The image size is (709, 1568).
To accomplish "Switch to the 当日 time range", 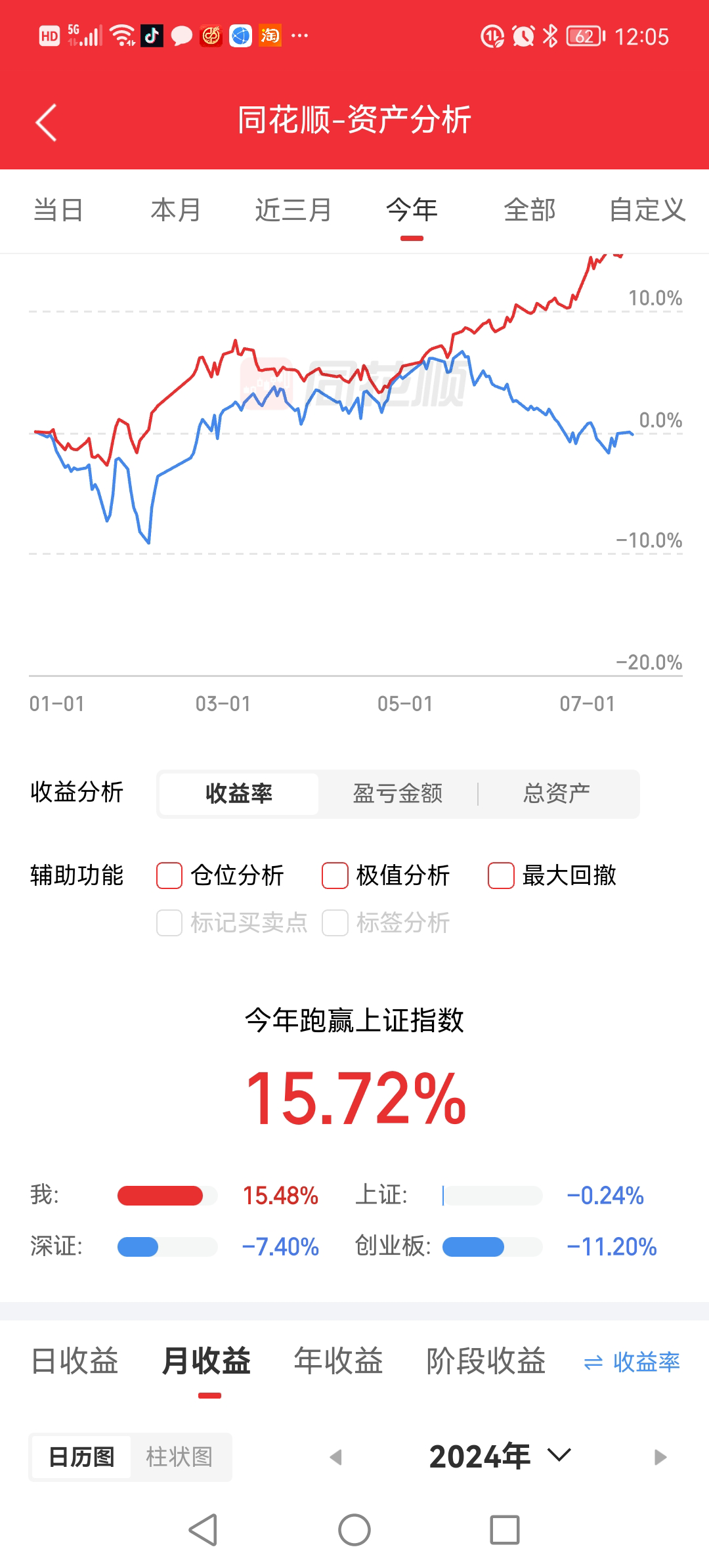I will pos(58,211).
